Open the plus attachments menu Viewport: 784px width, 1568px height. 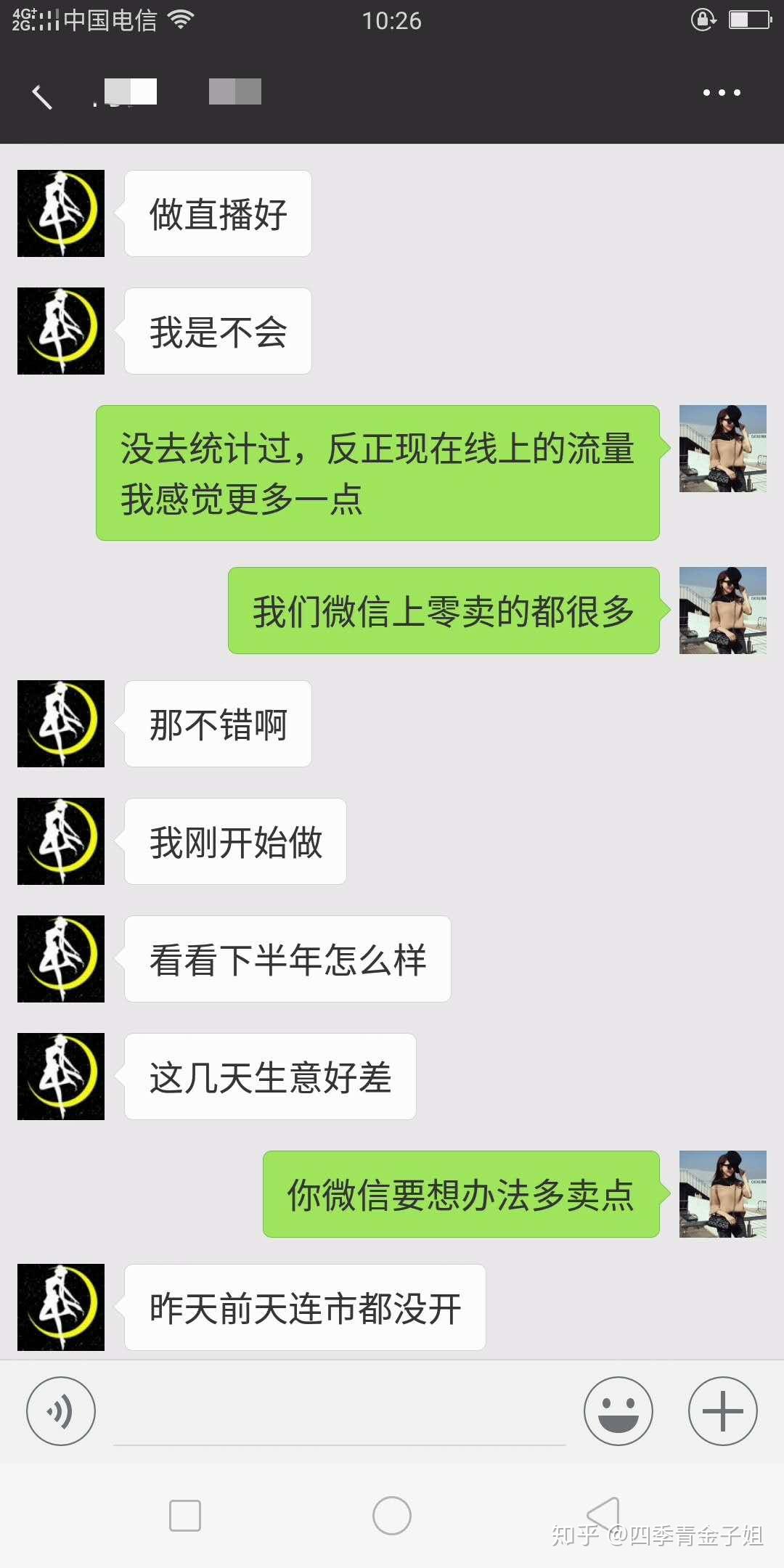click(x=722, y=1411)
